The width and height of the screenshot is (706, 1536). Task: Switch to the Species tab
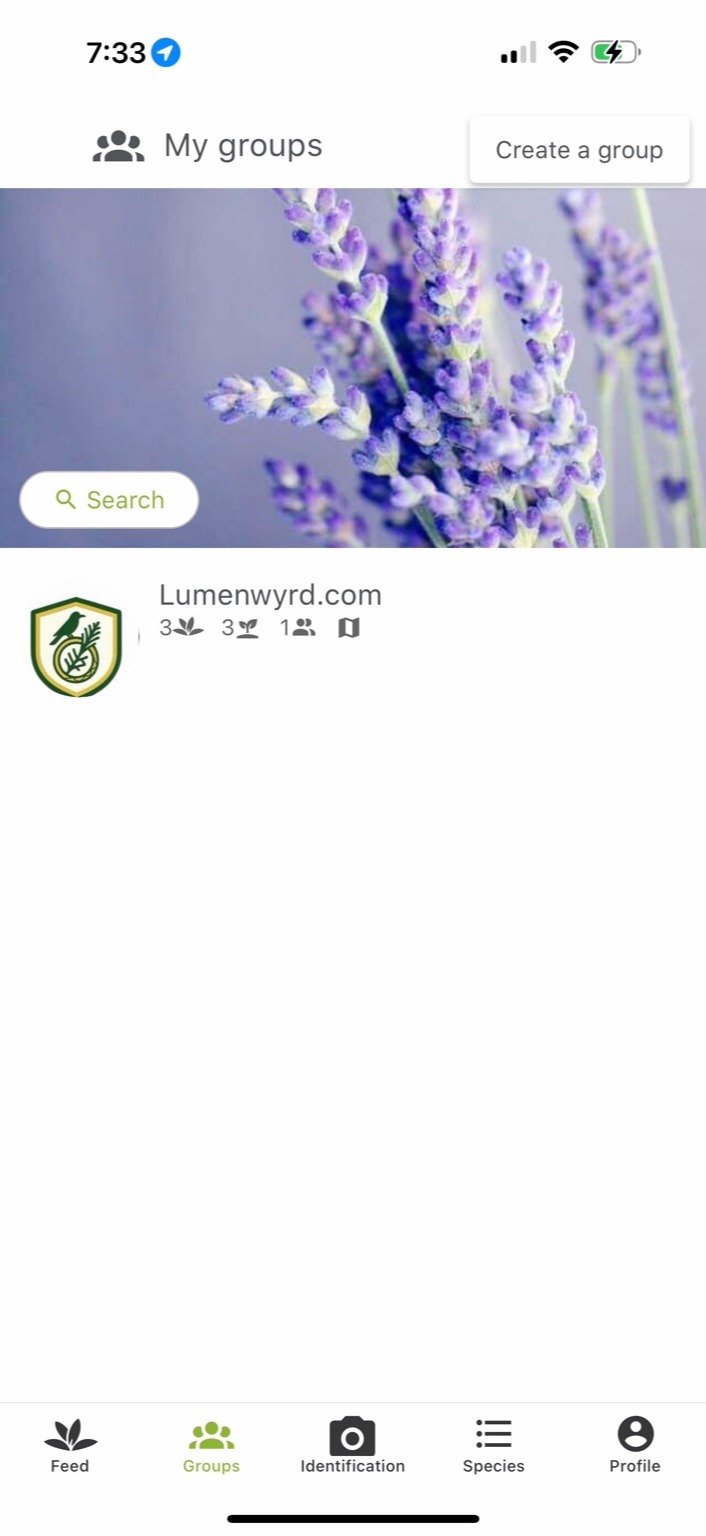(x=493, y=1445)
